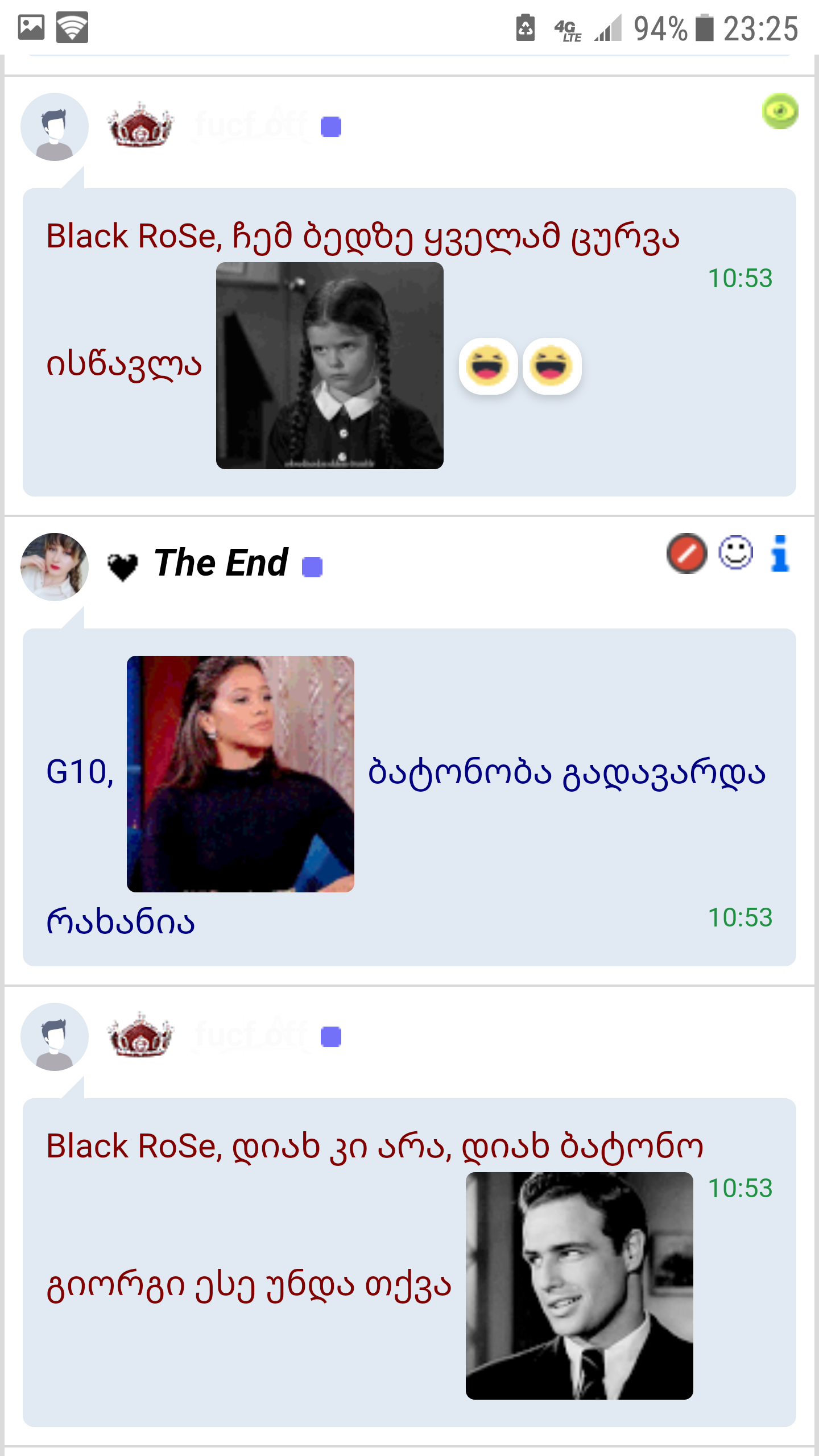
Task: Open the woman GIF in The End's message
Action: pyautogui.click(x=241, y=774)
